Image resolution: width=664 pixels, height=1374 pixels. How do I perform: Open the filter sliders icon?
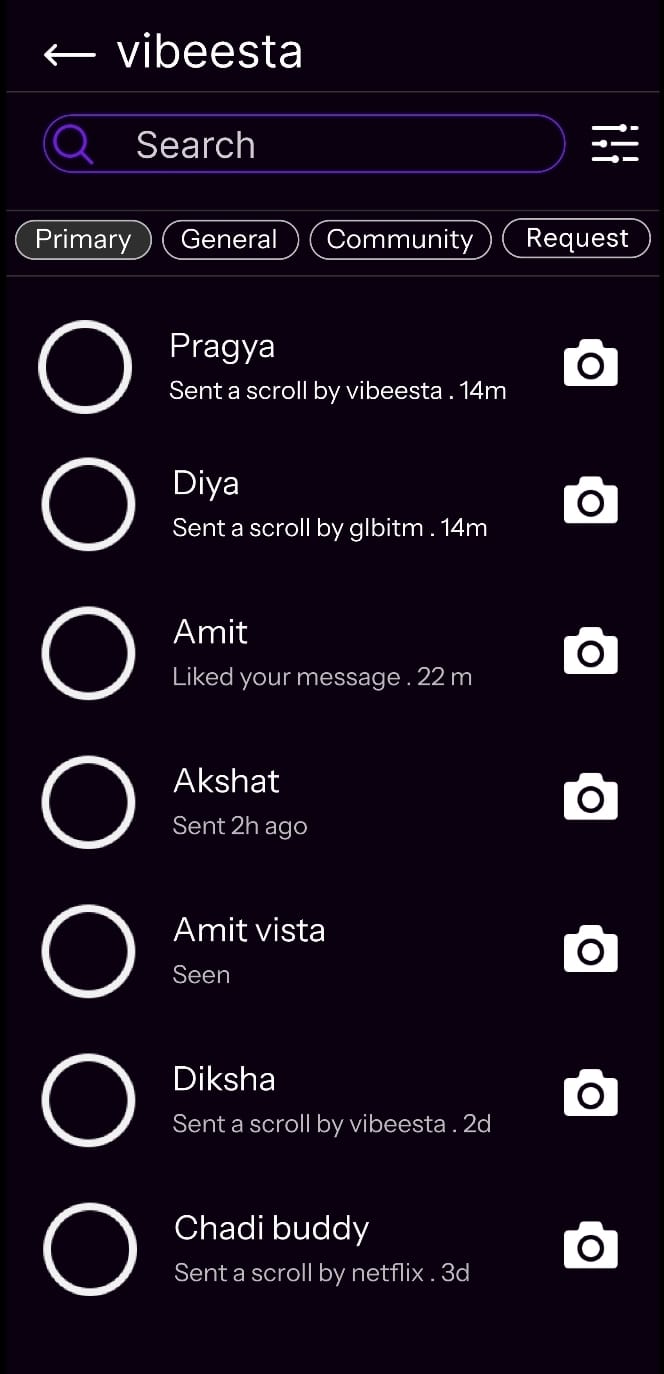tap(614, 144)
